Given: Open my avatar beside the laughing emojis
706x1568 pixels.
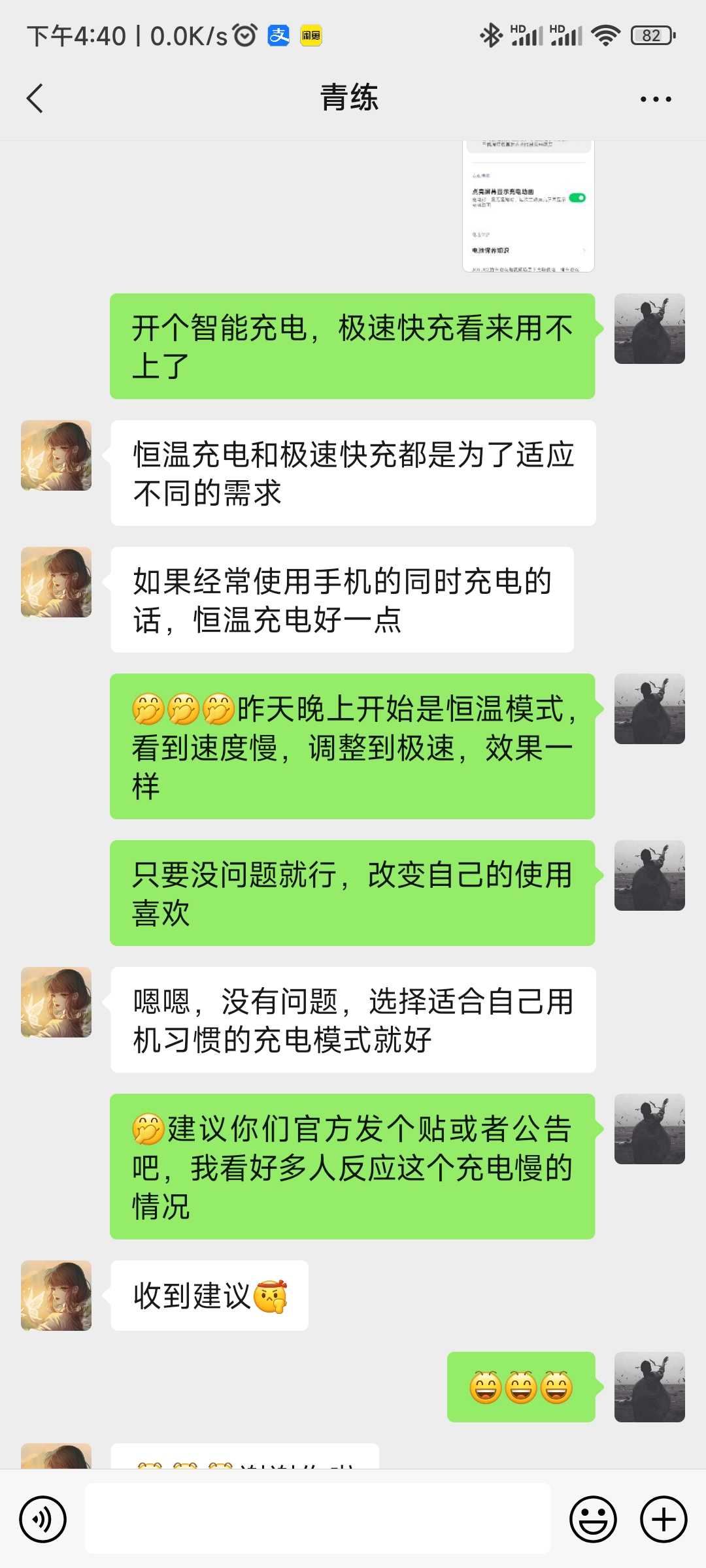Looking at the screenshot, I should pos(650,1387).
